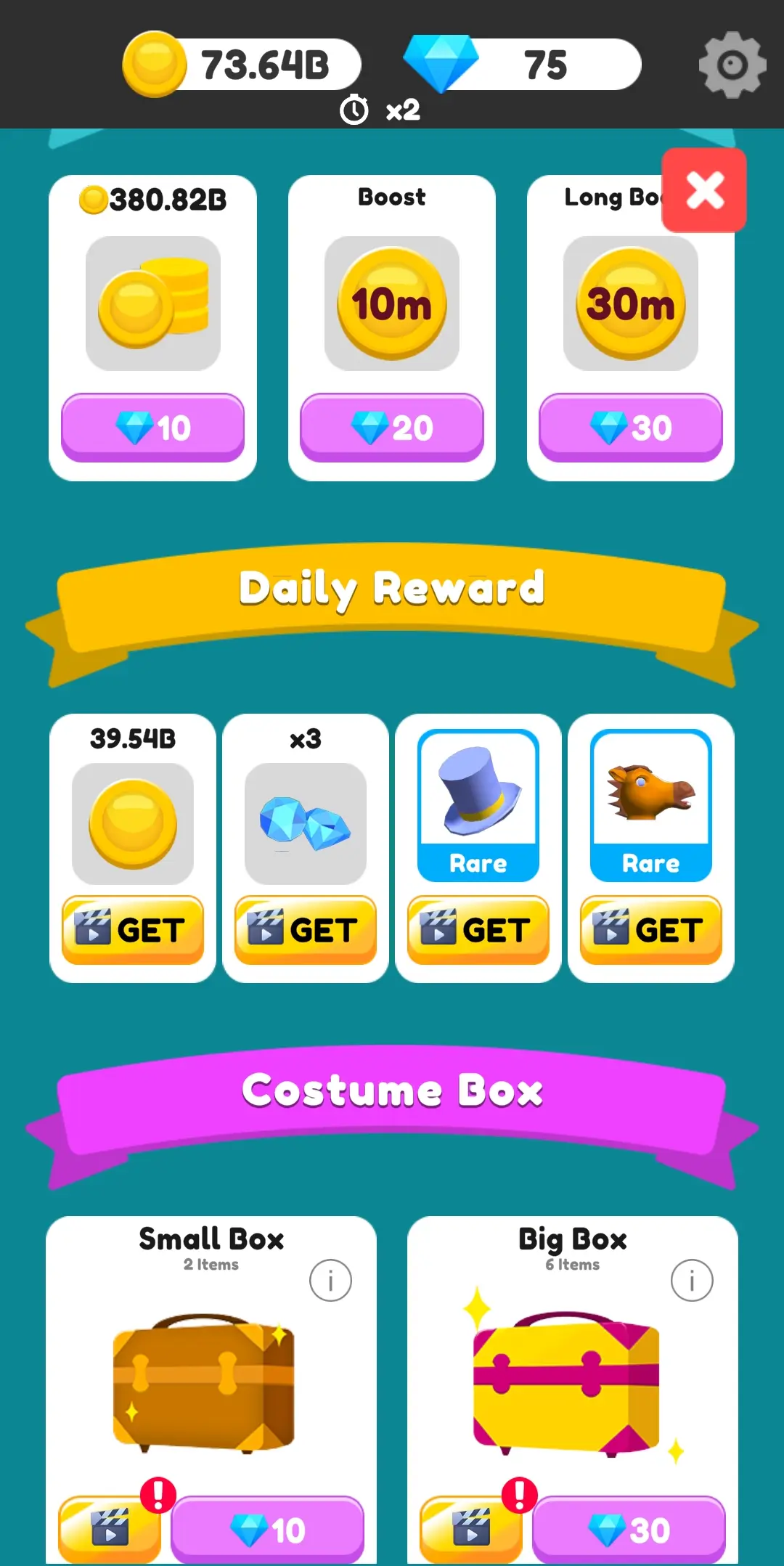This screenshot has width=784, height=1566.
Task: Purchase the 10m Boost for 20 gems
Action: point(392,428)
